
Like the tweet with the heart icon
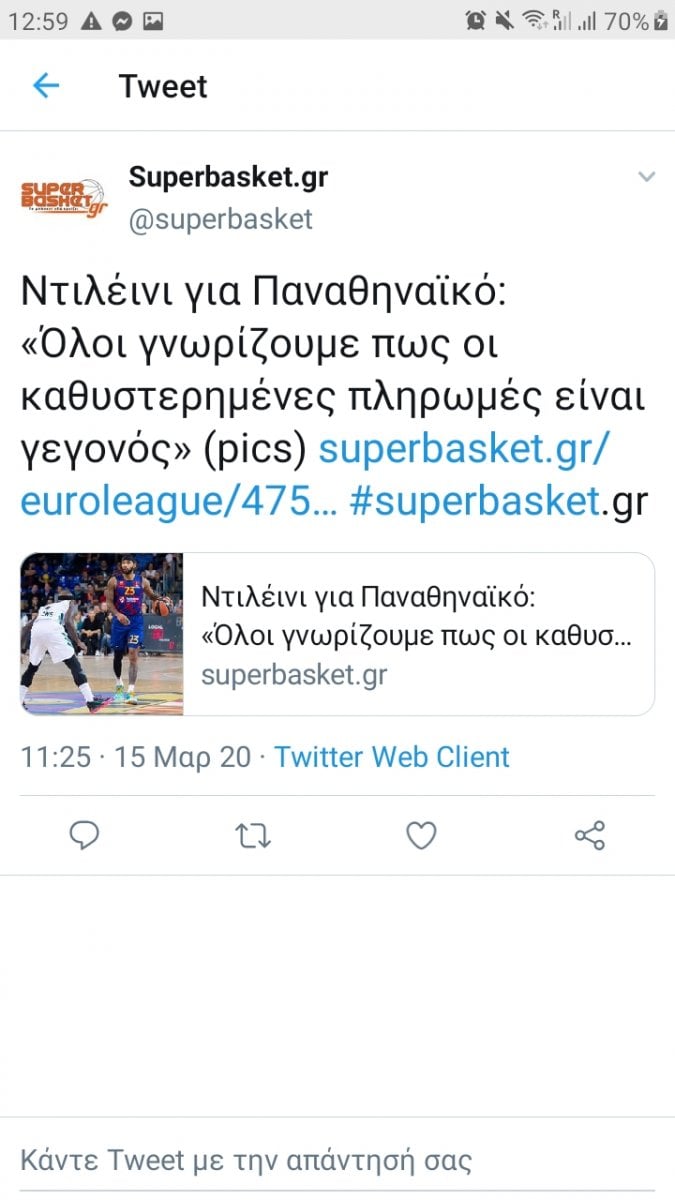(421, 835)
